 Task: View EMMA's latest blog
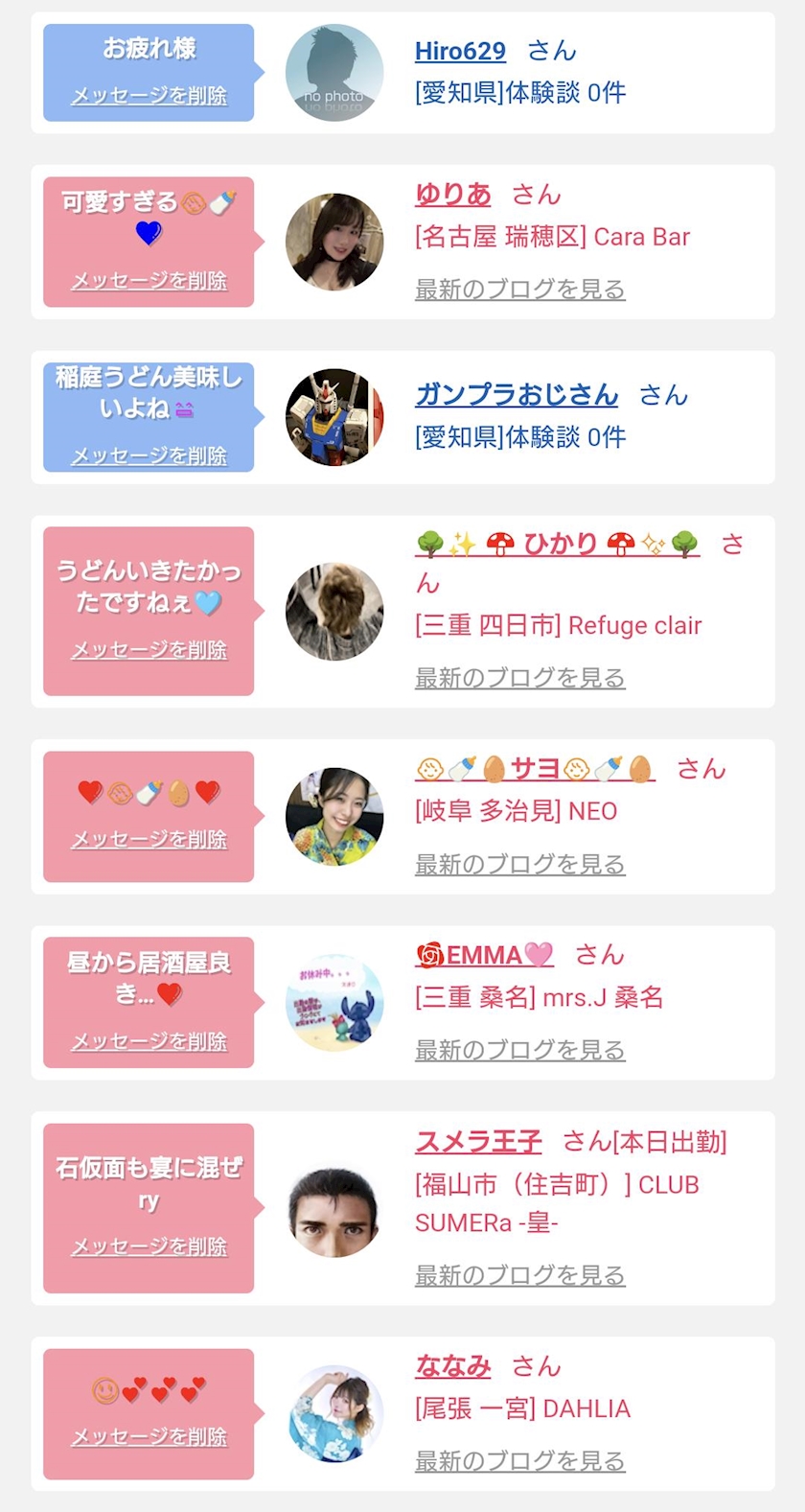point(519,1050)
